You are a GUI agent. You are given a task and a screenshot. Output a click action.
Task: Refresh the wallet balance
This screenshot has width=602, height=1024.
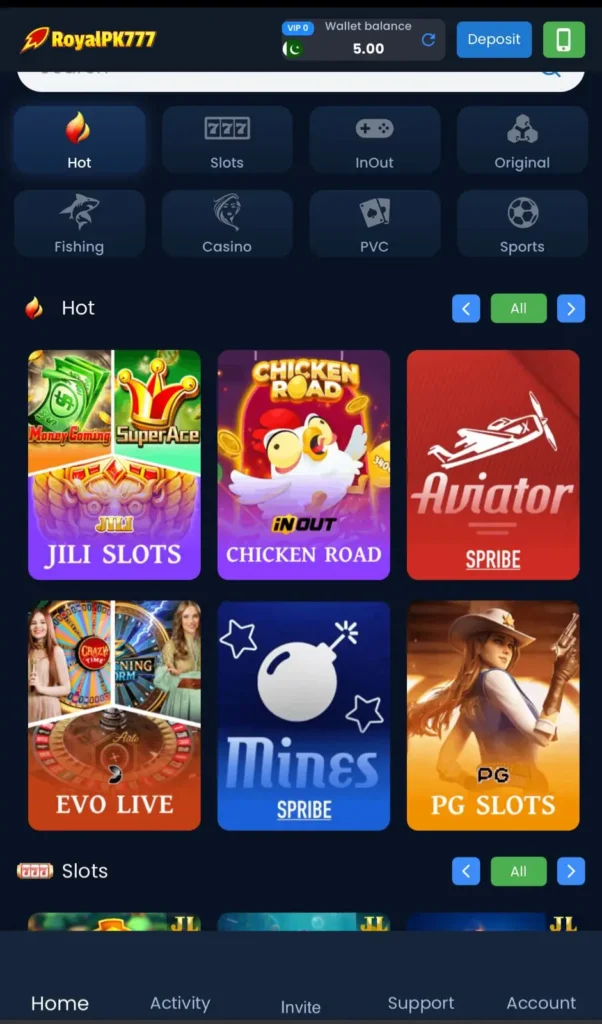tap(428, 40)
